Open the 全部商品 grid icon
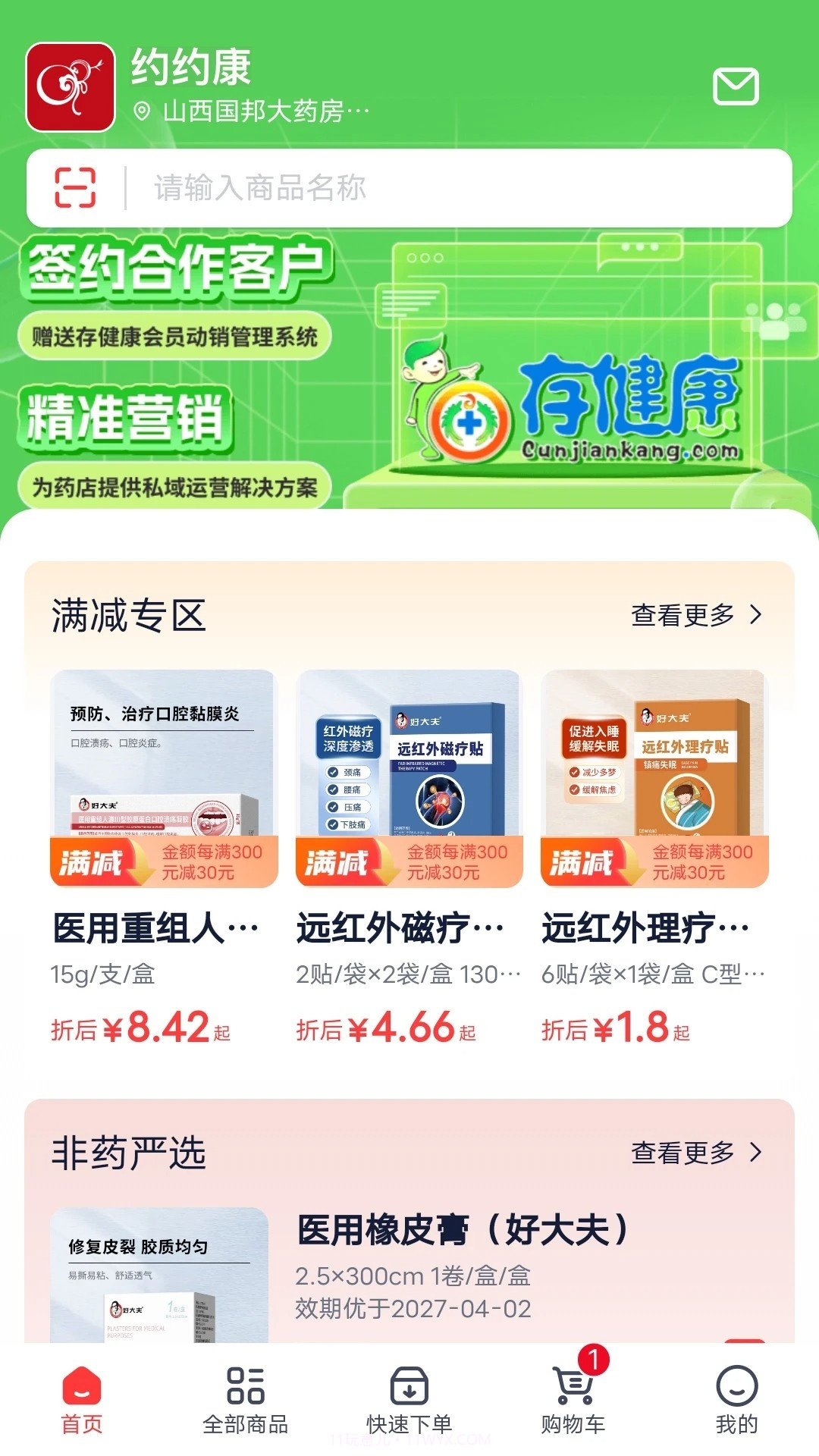This screenshot has width=819, height=1456. tap(245, 1386)
